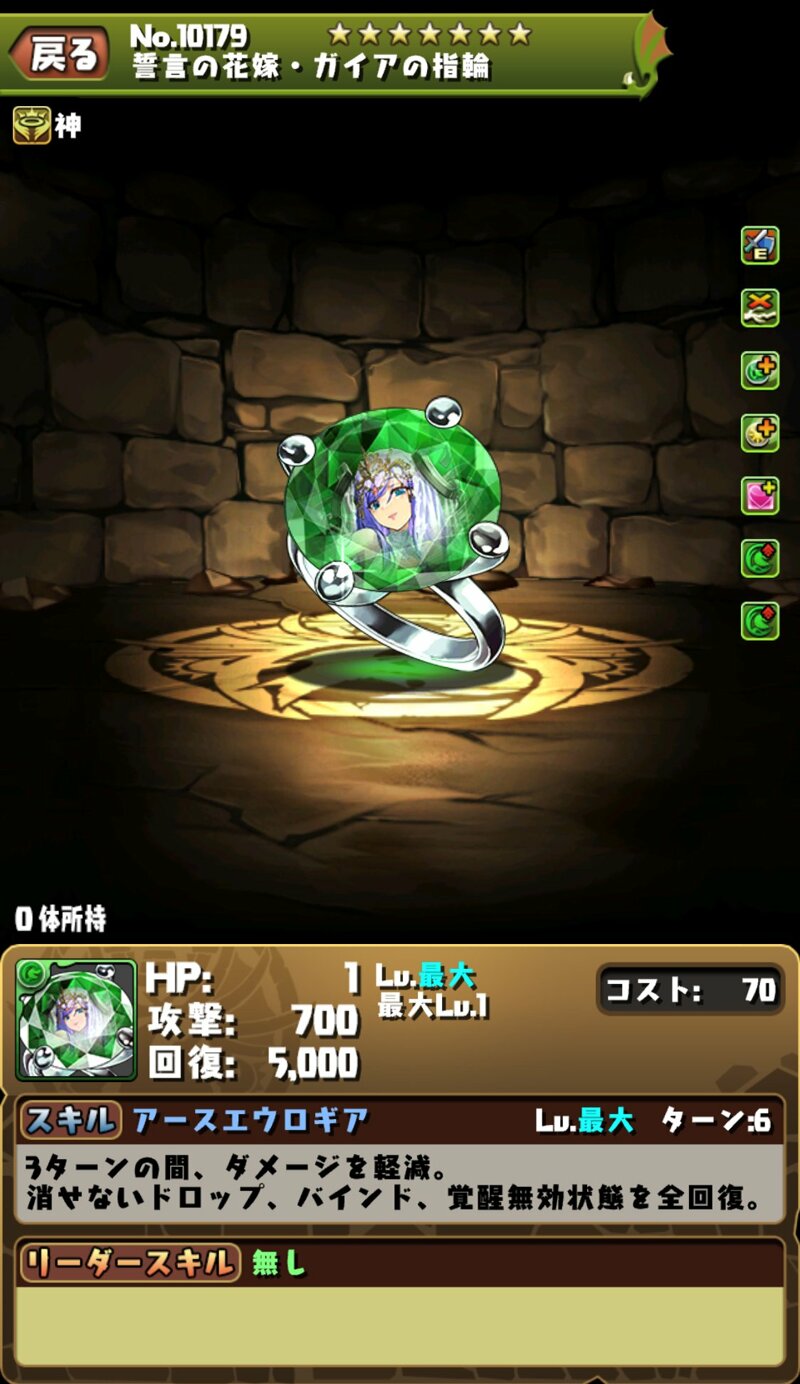Open the cloud resistance awakening icon
The image size is (800, 1384).
[x=759, y=307]
